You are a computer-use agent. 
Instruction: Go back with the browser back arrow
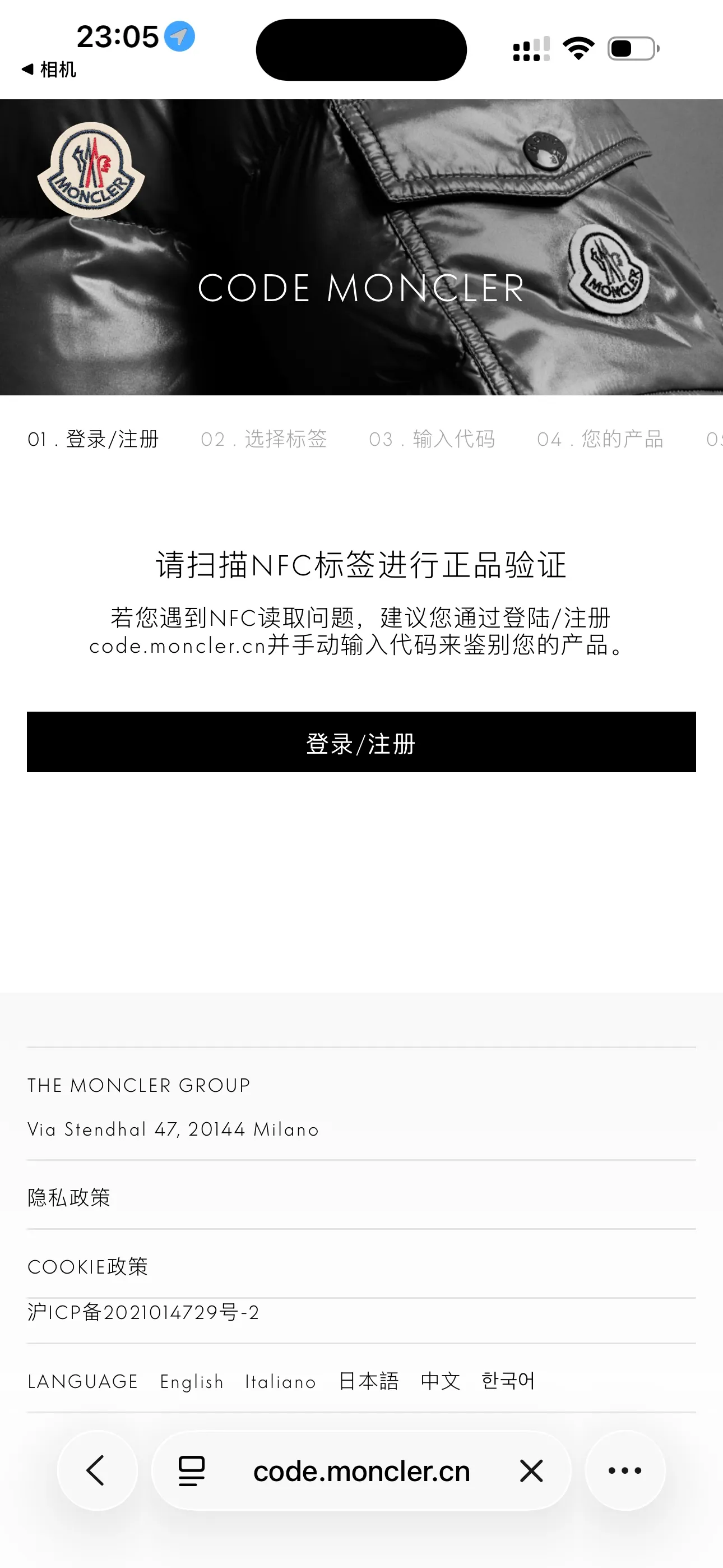tap(98, 1470)
